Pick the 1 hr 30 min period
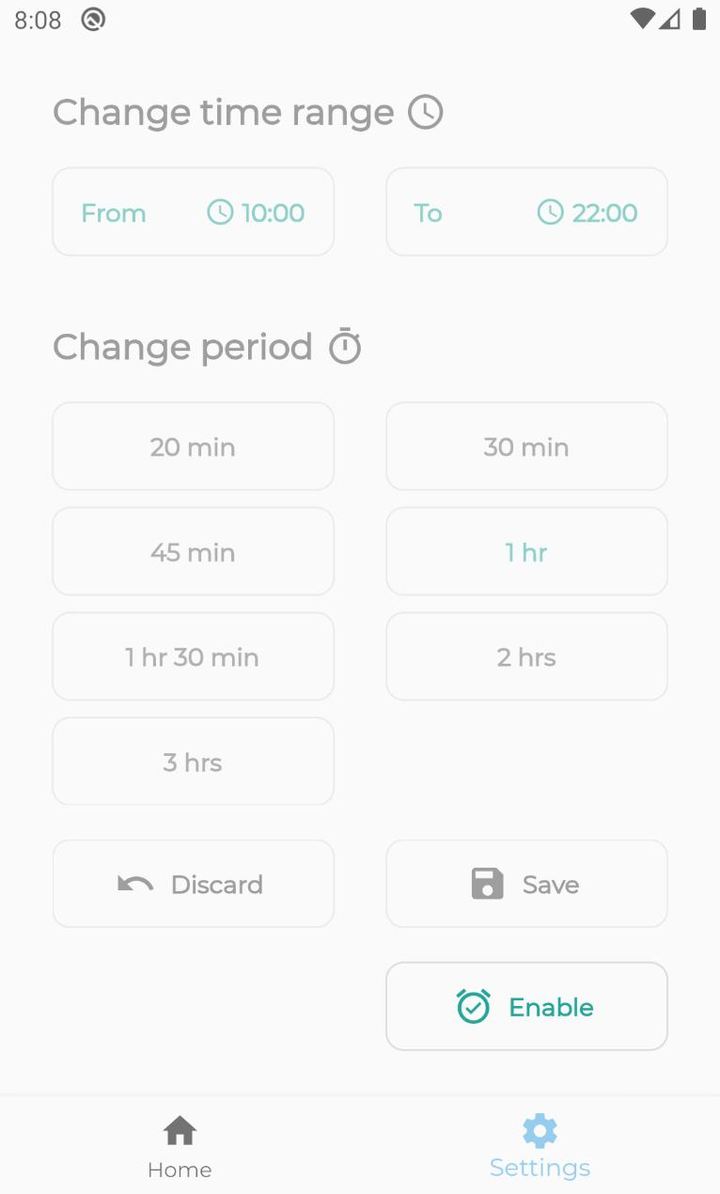Screen dimensions: 720x1194 click(x=193, y=656)
